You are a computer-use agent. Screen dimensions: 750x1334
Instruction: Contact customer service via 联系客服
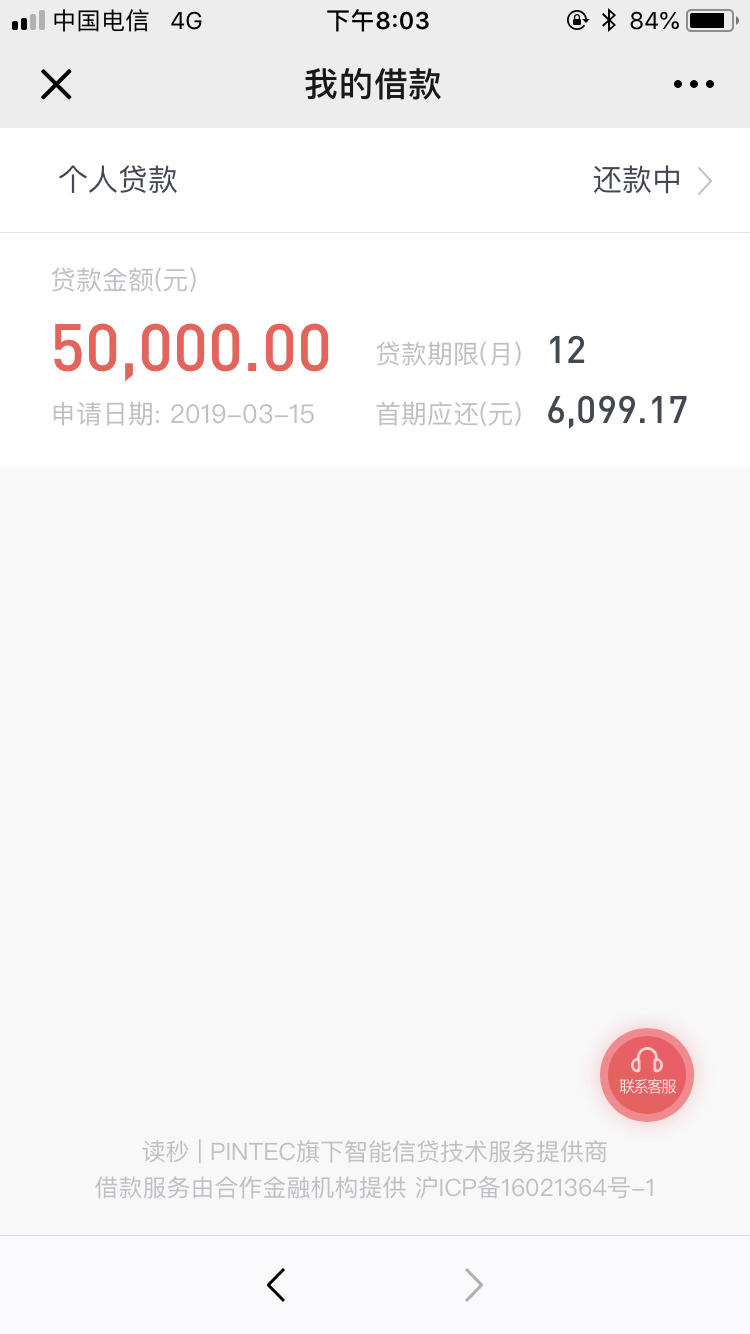(x=647, y=1075)
